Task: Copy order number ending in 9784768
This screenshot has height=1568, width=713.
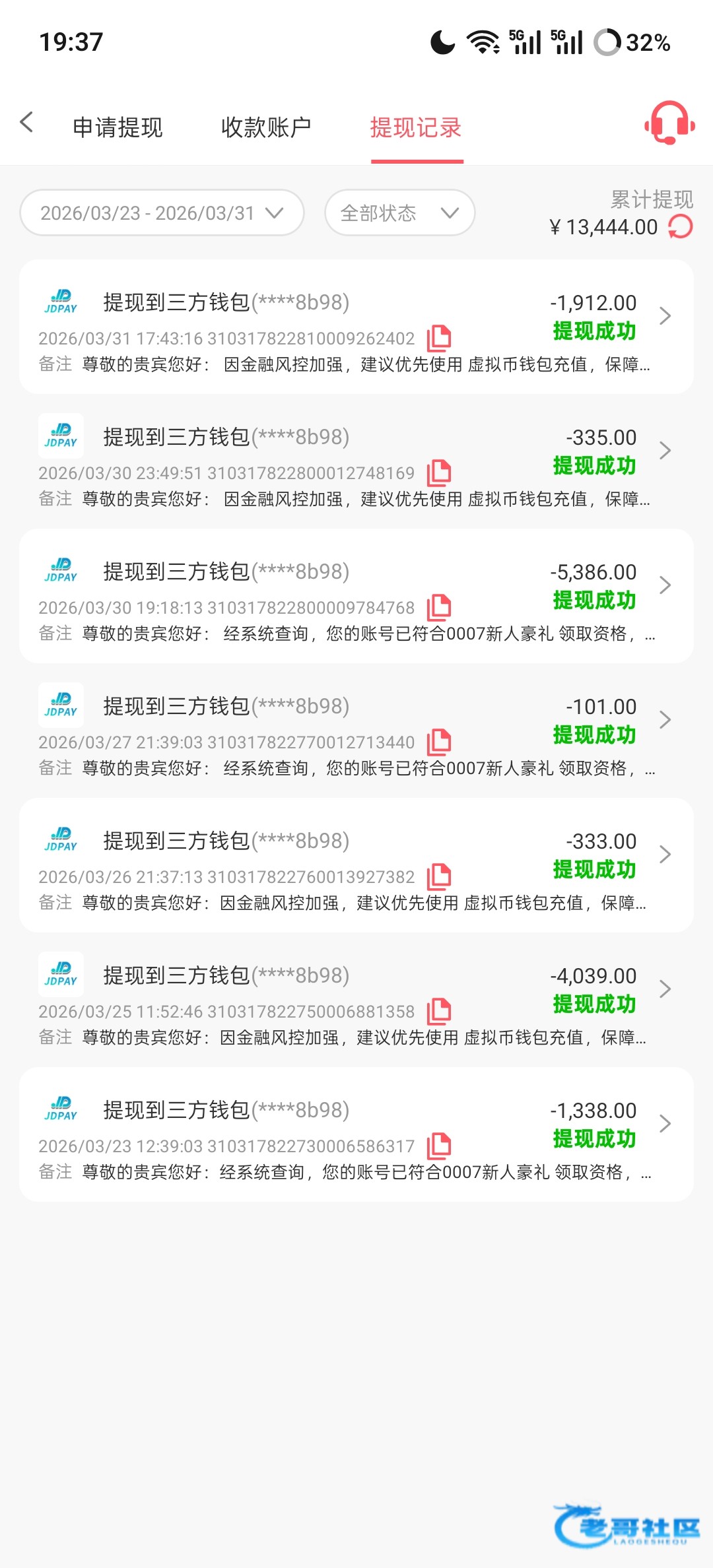Action: pyautogui.click(x=439, y=608)
